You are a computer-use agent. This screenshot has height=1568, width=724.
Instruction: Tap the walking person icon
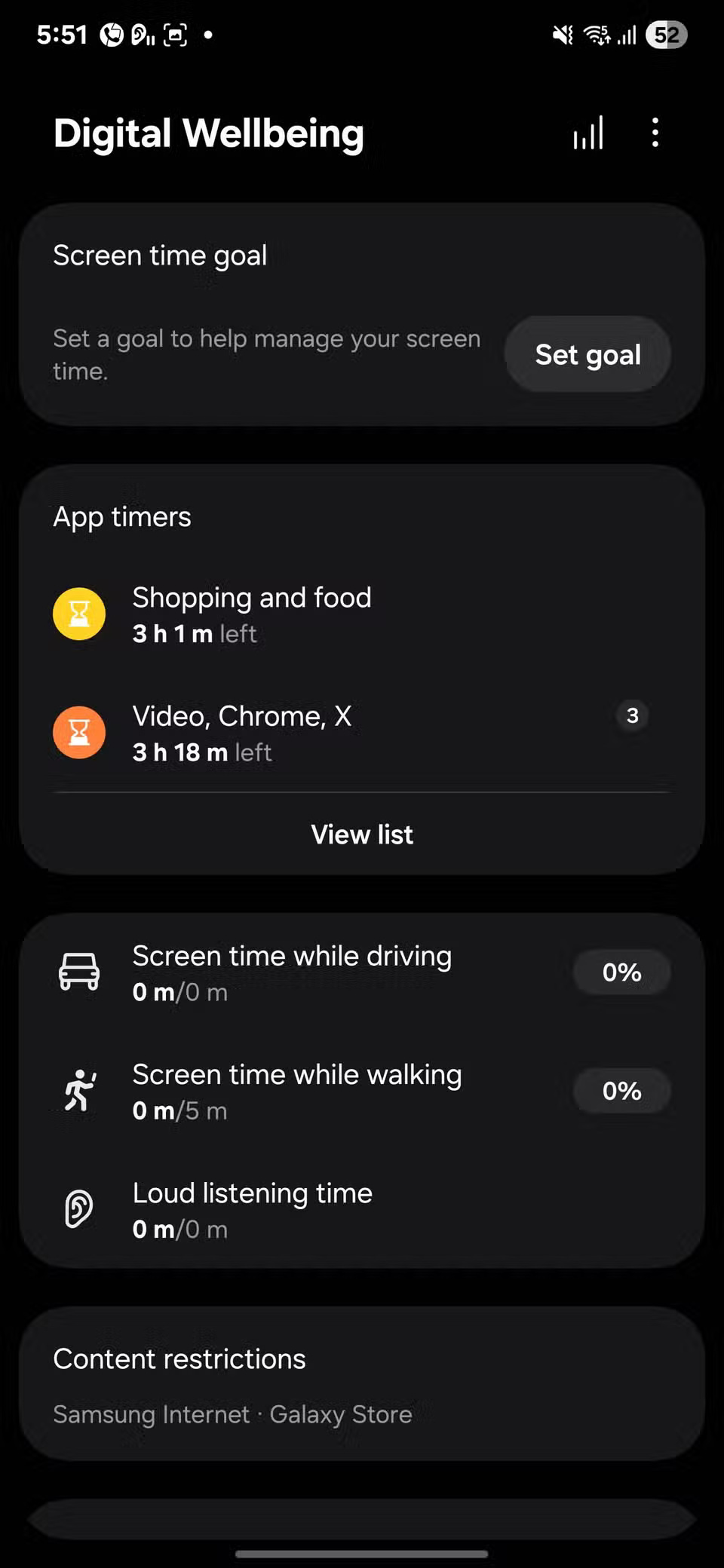pos(78,1091)
